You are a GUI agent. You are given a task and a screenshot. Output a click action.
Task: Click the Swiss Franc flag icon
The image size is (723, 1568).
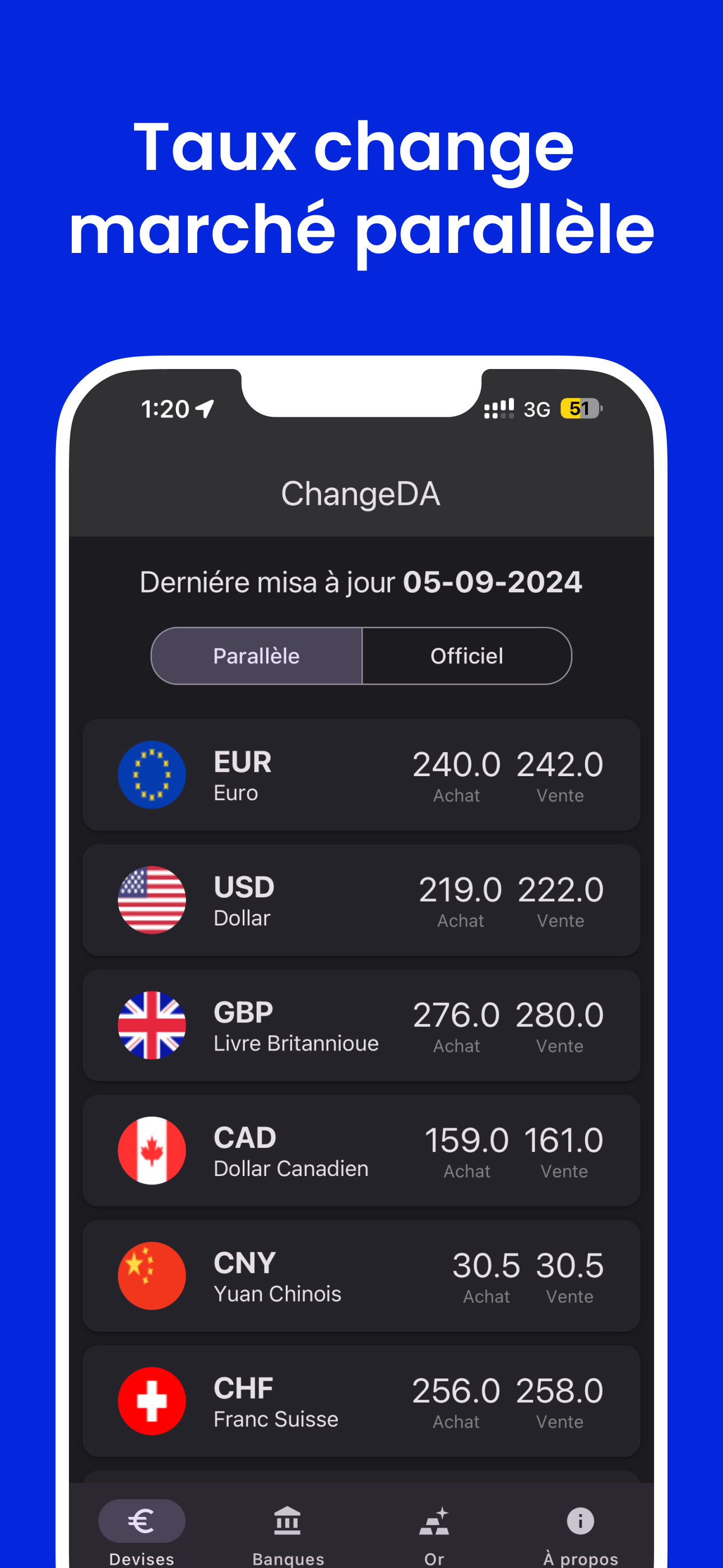(x=151, y=1401)
